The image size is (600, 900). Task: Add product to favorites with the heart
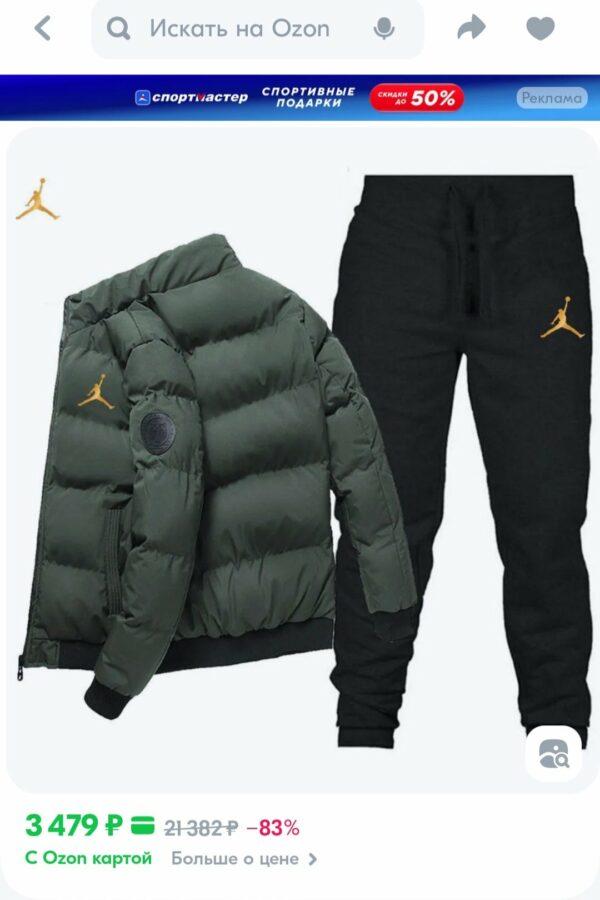tap(541, 29)
